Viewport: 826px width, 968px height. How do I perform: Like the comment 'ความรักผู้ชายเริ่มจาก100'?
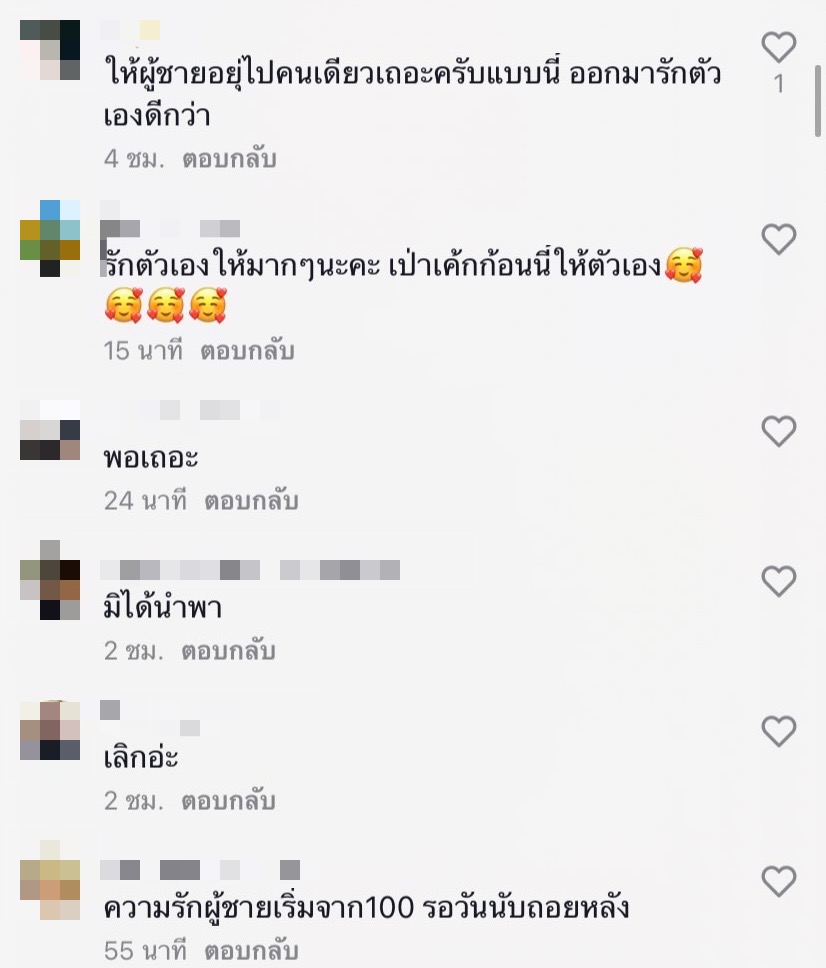click(778, 881)
